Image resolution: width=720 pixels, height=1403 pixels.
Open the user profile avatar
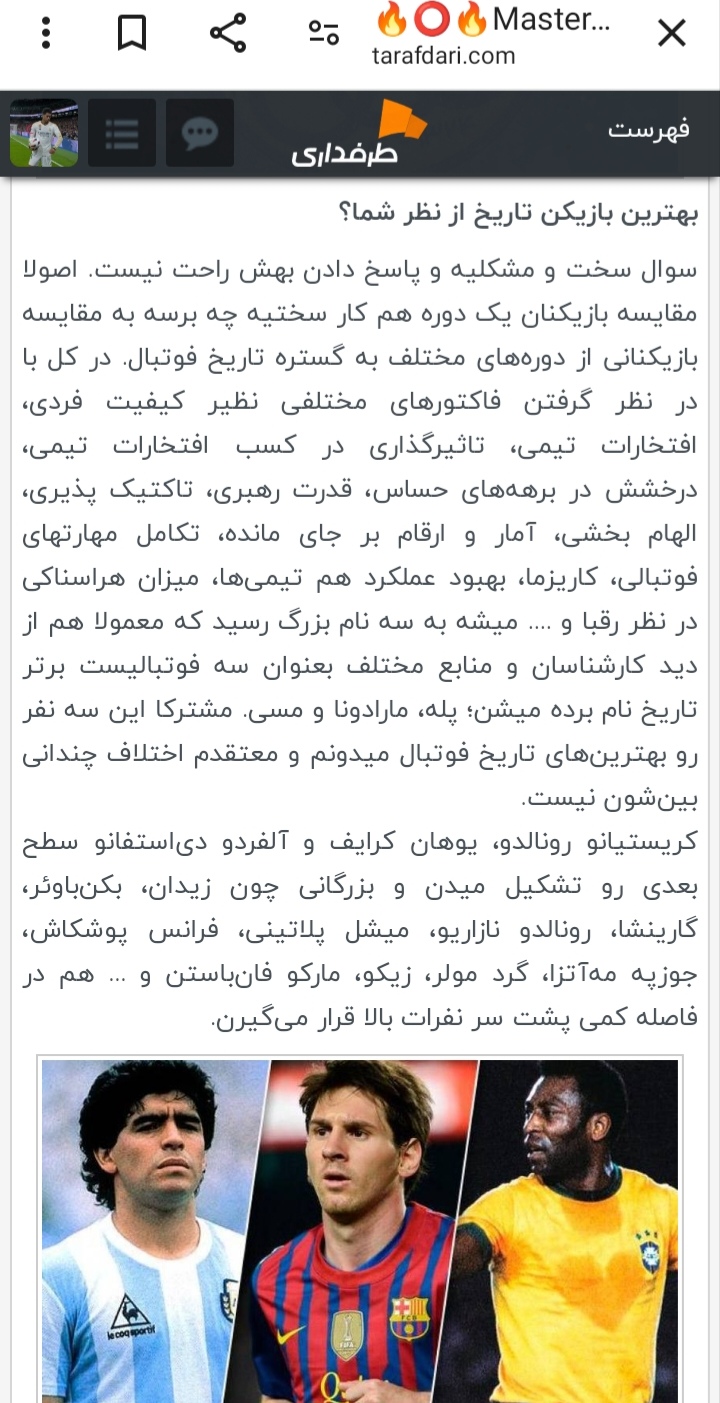click(x=44, y=133)
